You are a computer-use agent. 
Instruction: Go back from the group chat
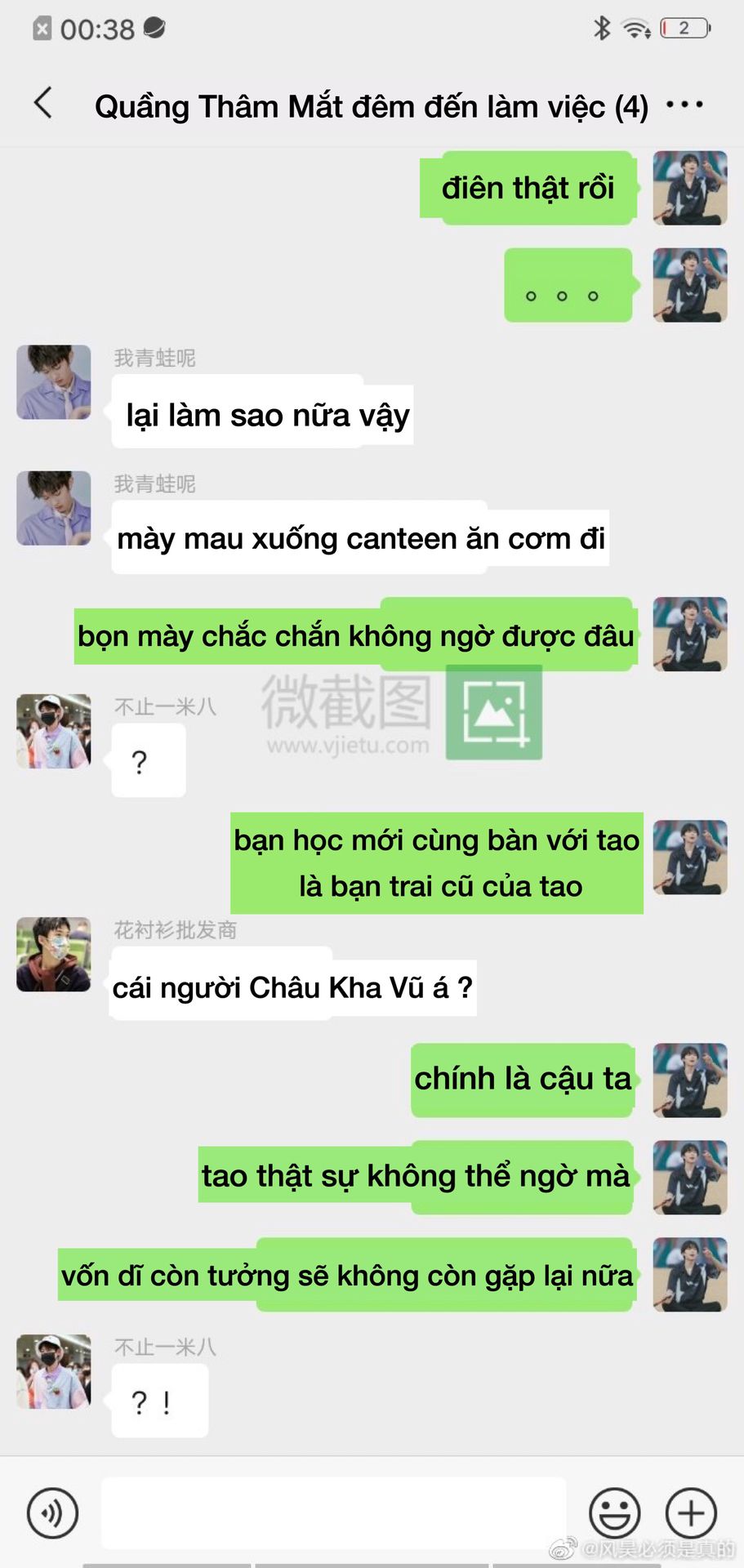coord(43,104)
